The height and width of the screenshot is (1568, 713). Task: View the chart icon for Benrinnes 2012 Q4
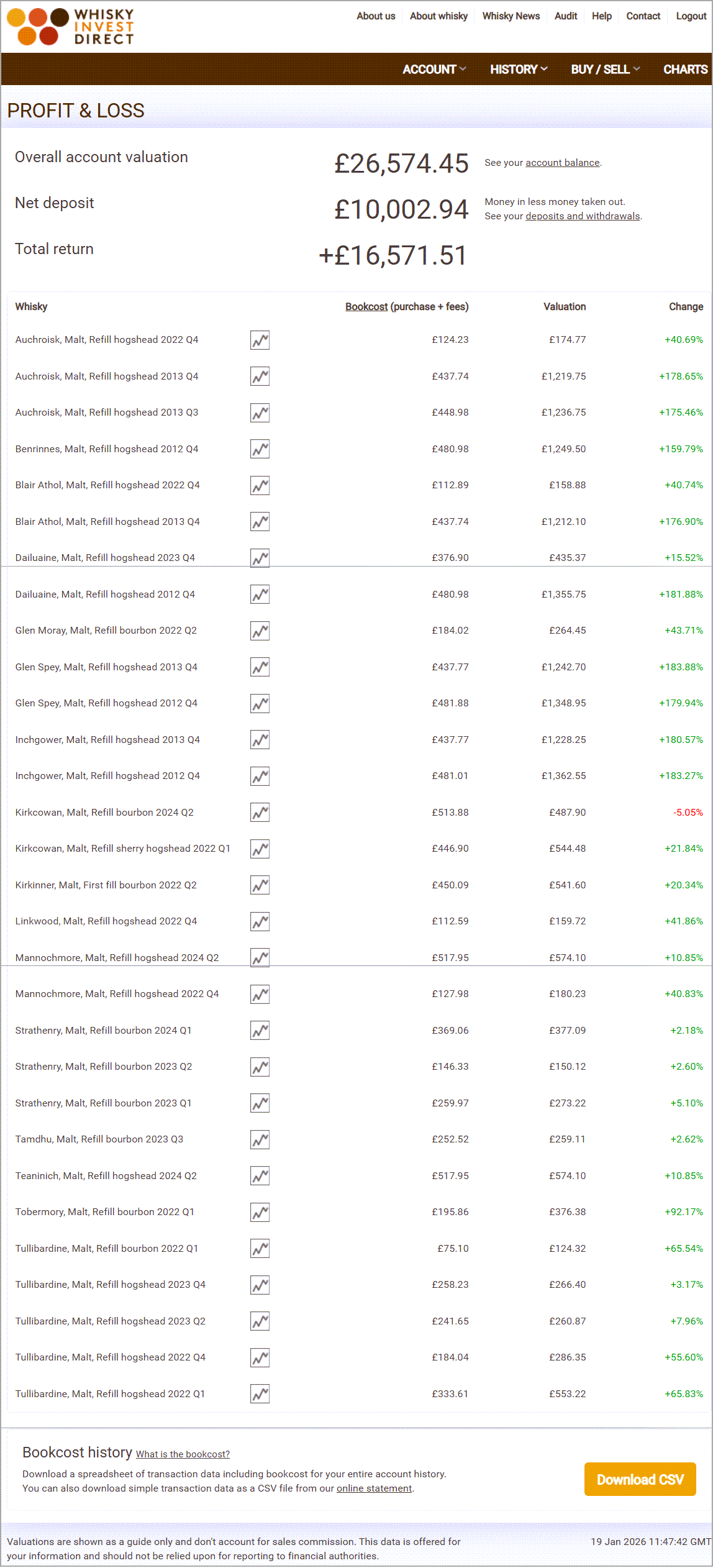(260, 449)
